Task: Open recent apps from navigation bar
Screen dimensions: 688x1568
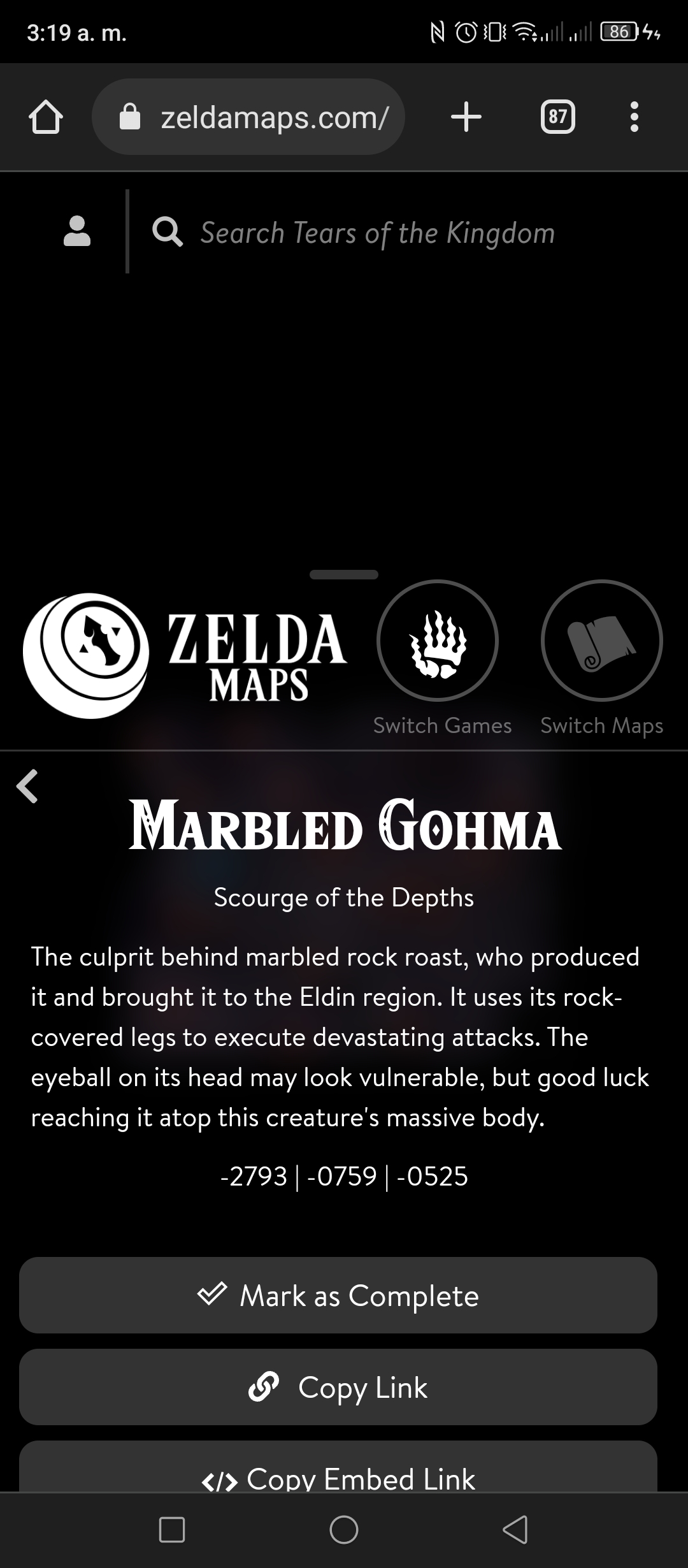Action: click(x=172, y=1529)
